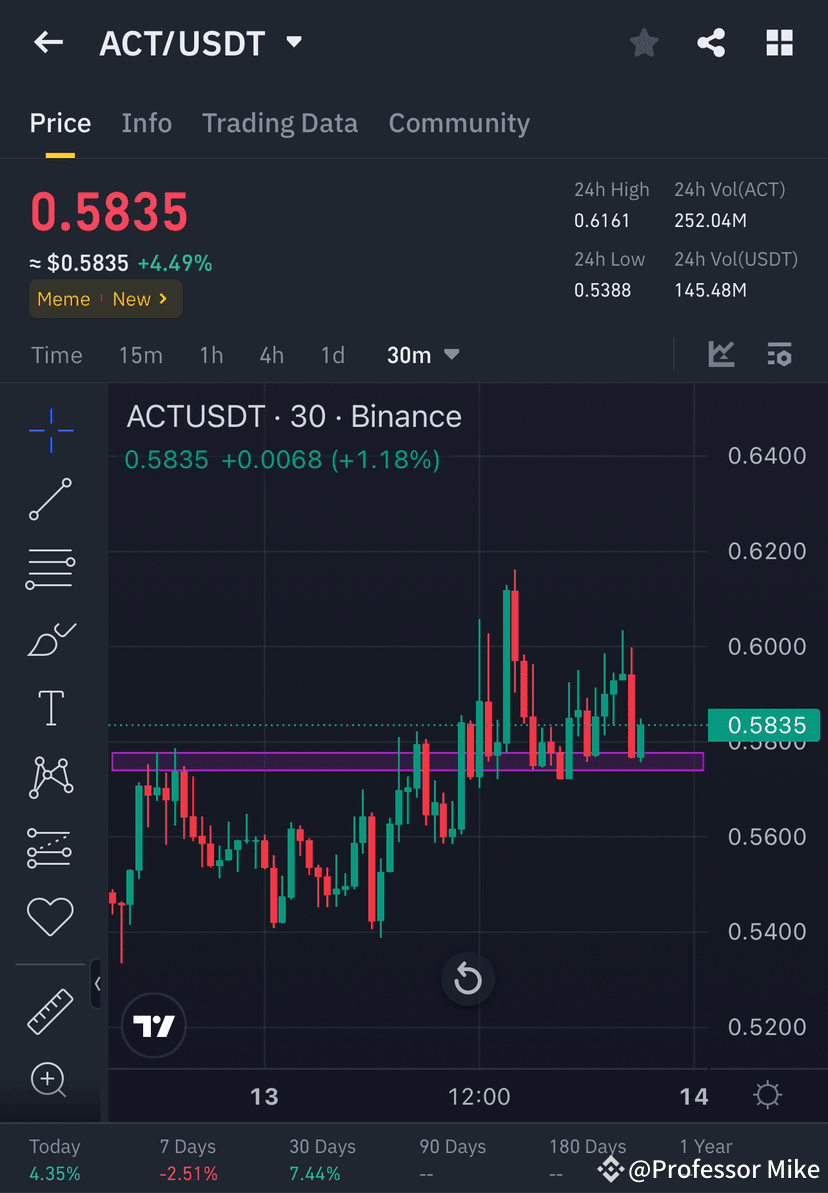Select the crosshair cursor tool
This screenshot has height=1193, width=828.
click(x=50, y=430)
